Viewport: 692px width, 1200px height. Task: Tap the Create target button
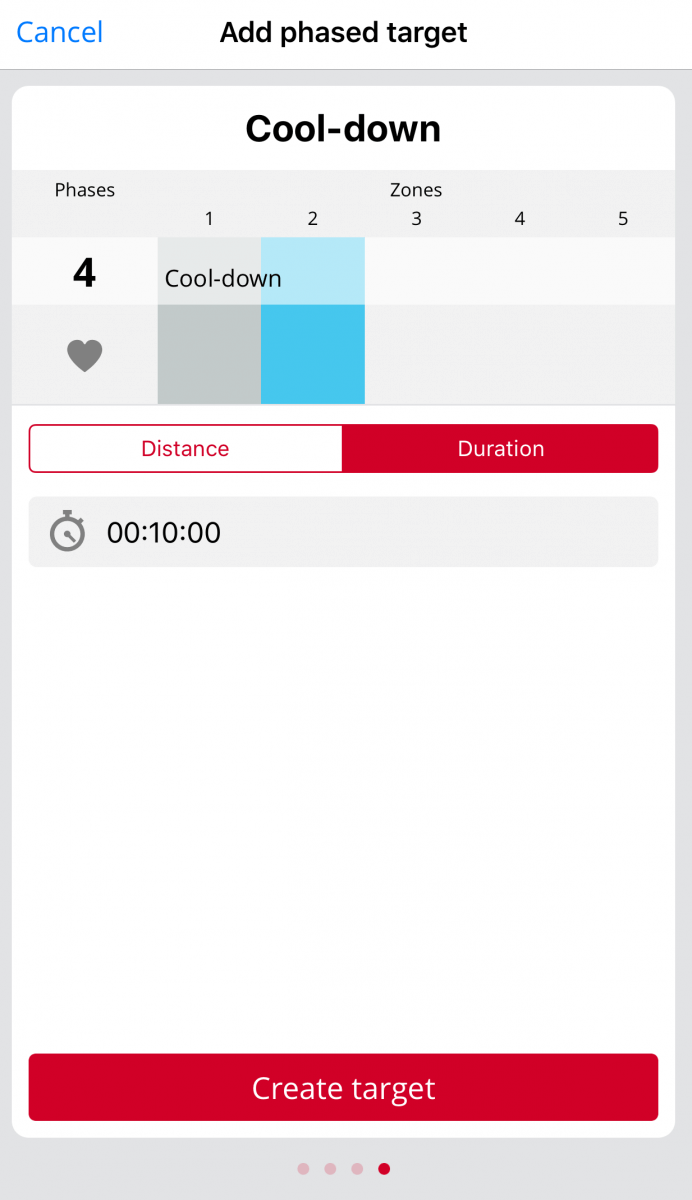tap(343, 1087)
